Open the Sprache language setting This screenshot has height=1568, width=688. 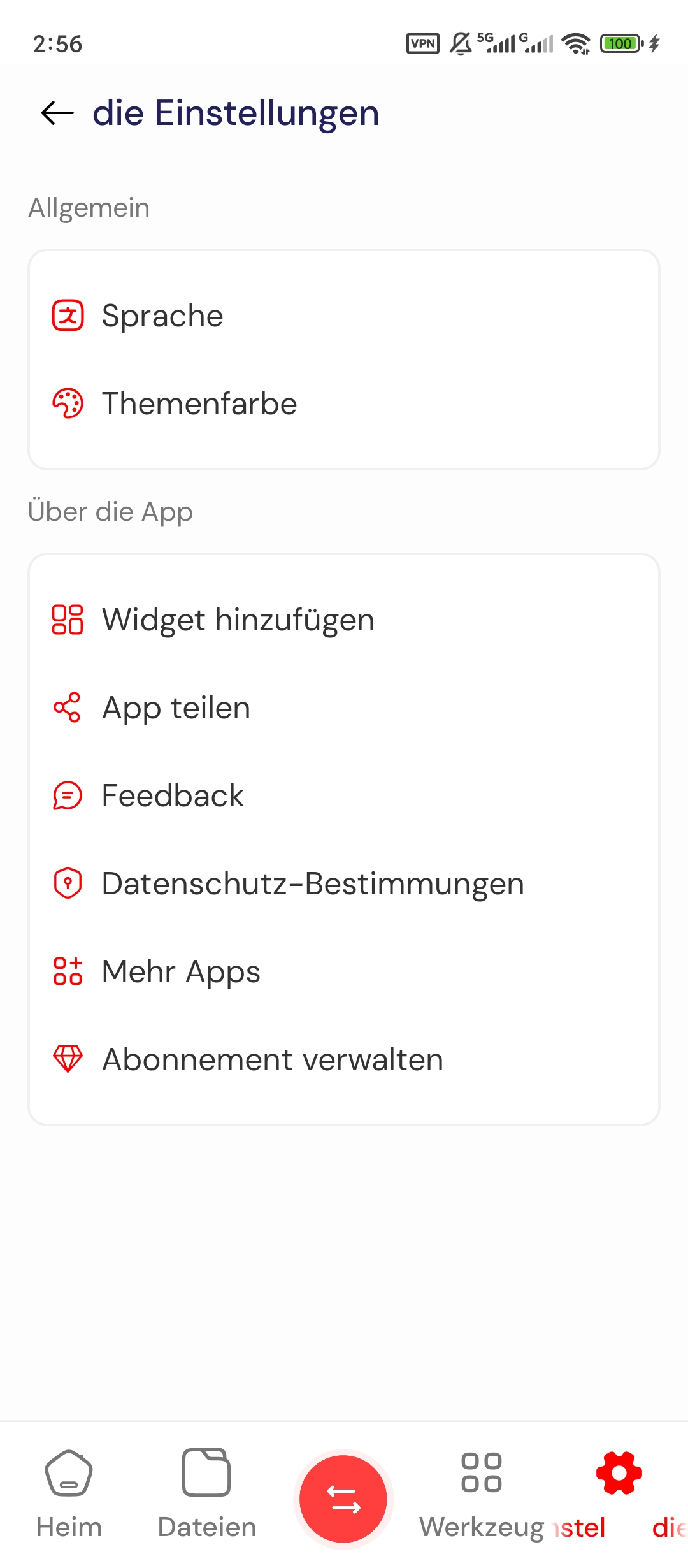point(344,316)
